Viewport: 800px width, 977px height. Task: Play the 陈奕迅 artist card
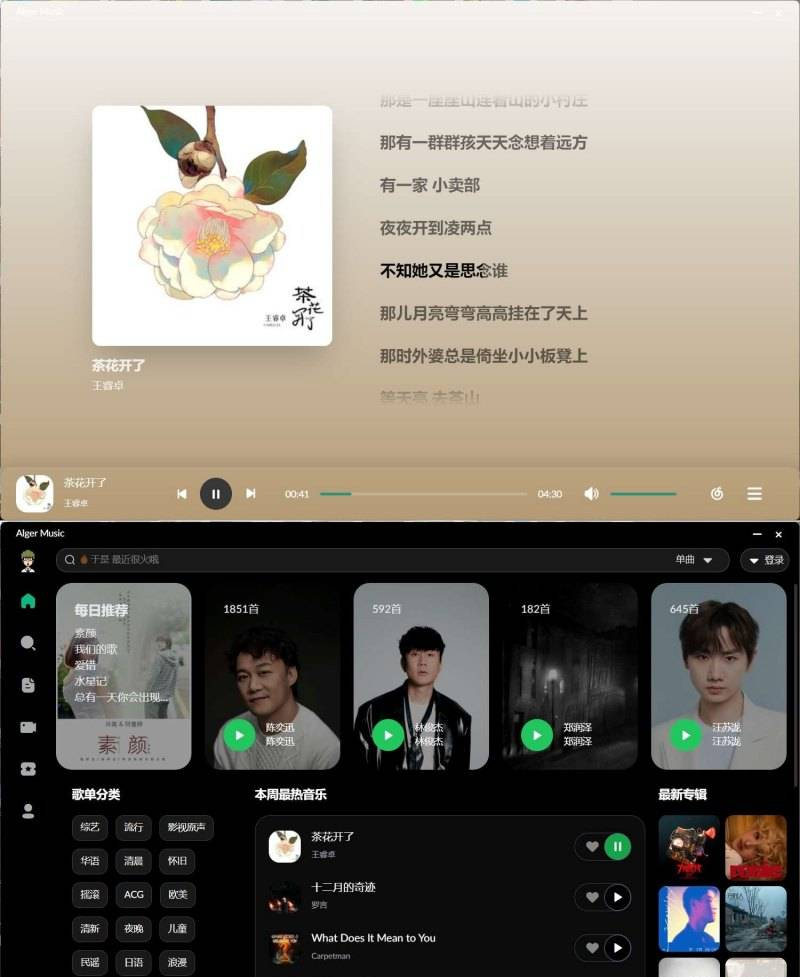[239, 735]
